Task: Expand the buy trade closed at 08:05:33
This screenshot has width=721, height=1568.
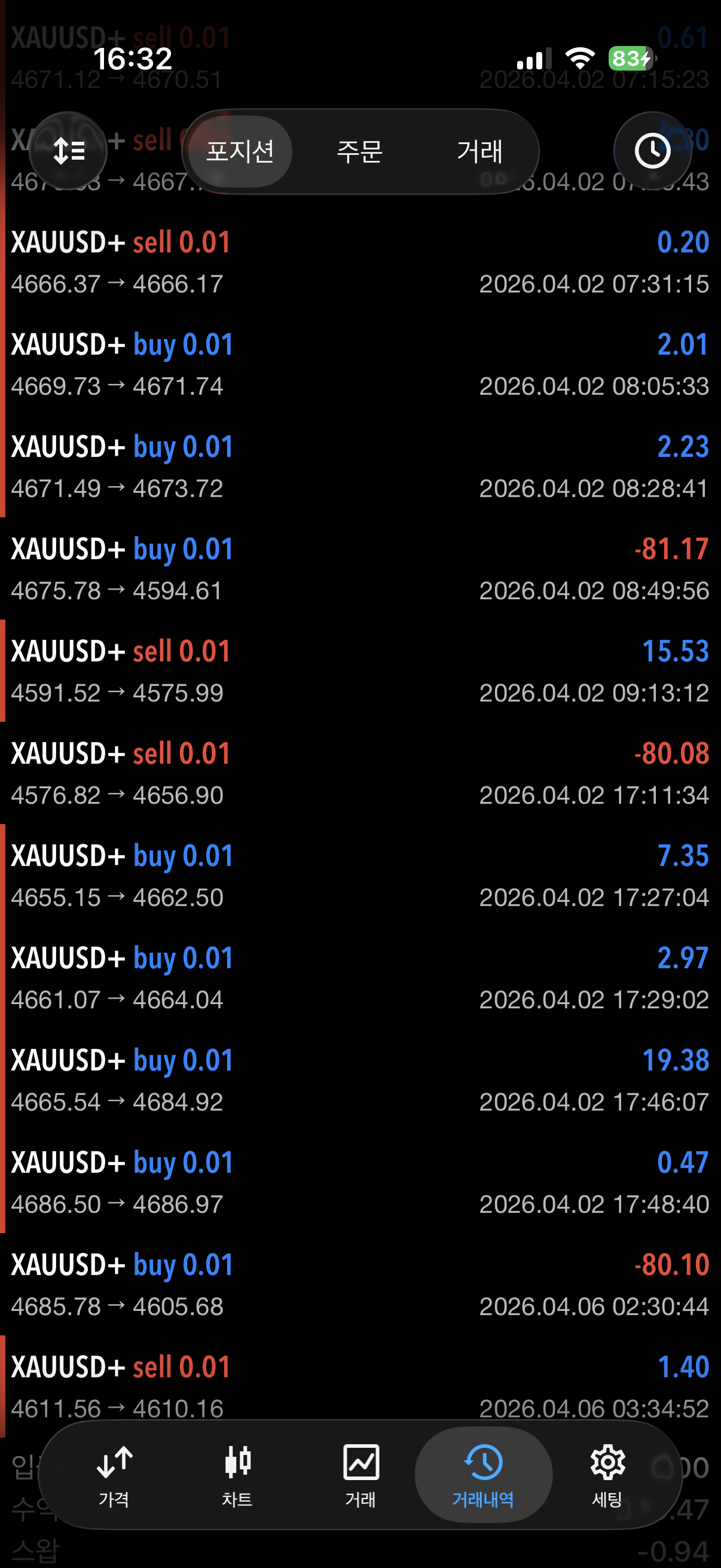Action: tap(360, 365)
